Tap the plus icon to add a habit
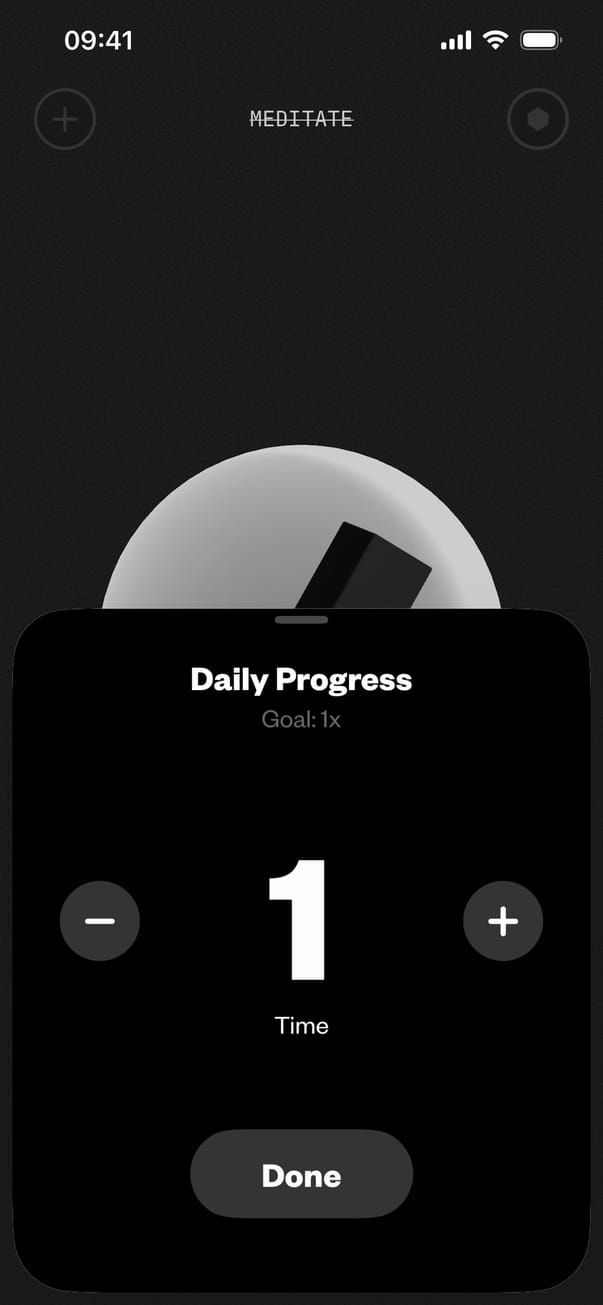This screenshot has width=603, height=1305. (65, 120)
